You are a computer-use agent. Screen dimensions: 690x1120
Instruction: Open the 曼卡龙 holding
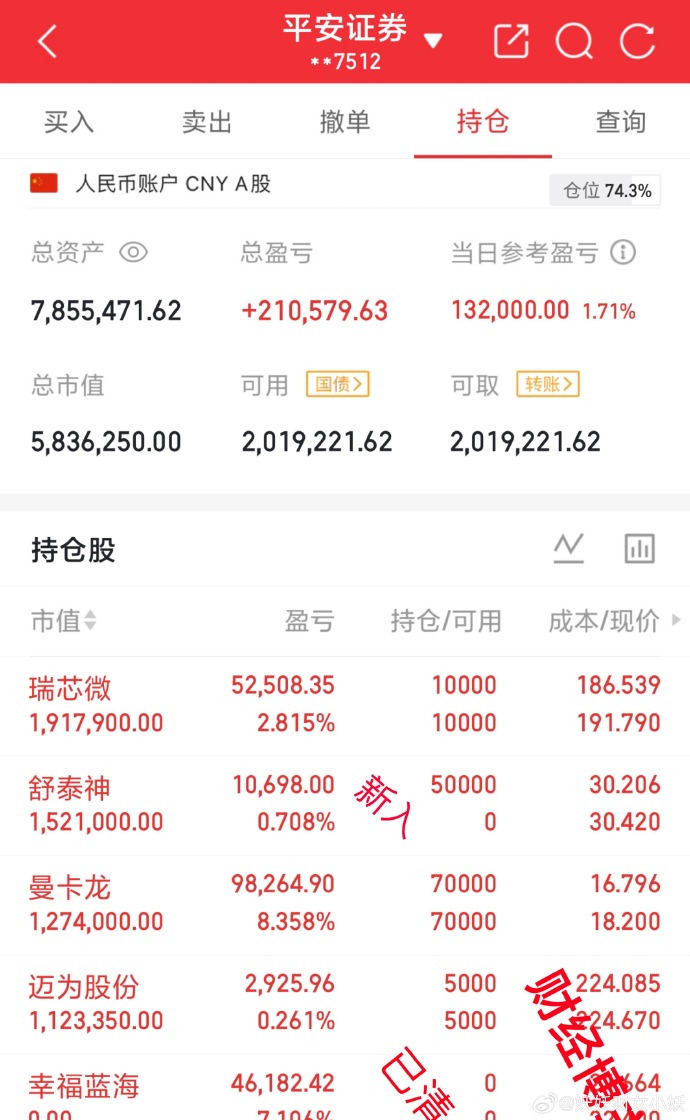coord(70,887)
